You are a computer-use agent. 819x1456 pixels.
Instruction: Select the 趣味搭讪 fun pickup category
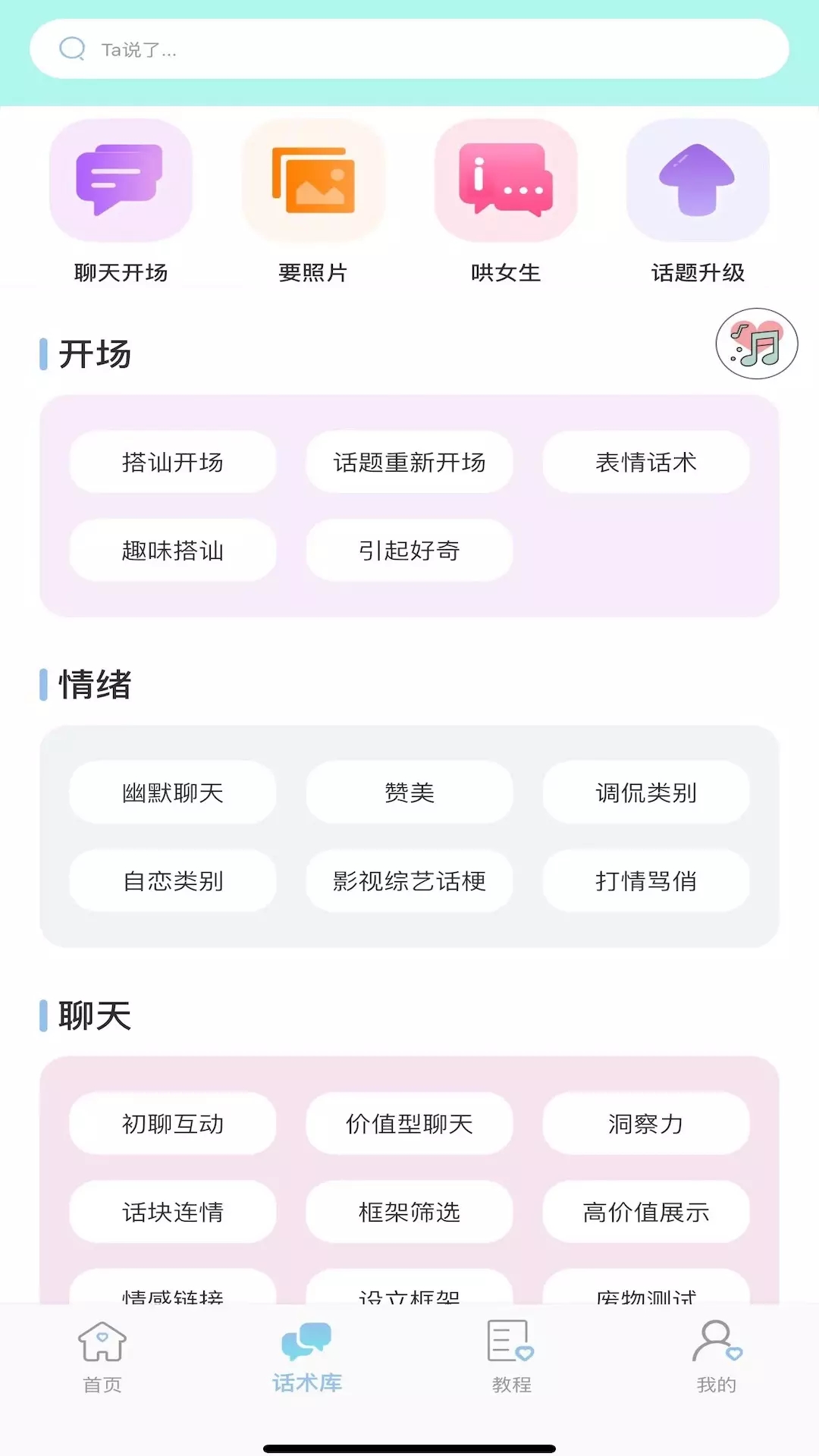(171, 551)
